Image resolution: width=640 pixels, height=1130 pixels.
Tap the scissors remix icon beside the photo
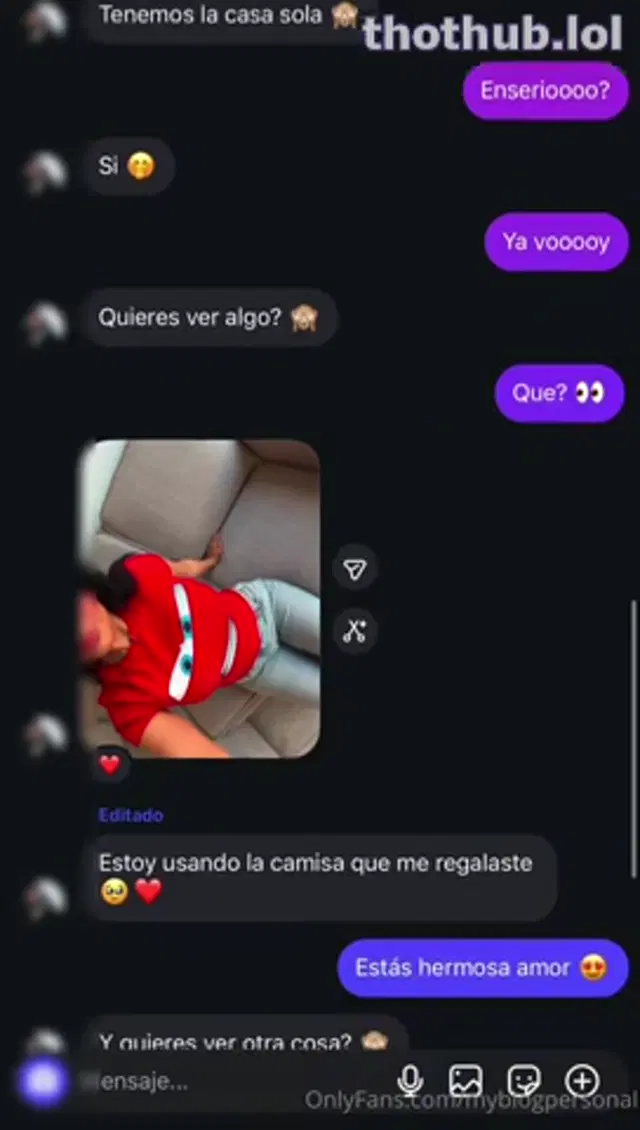pos(355,631)
